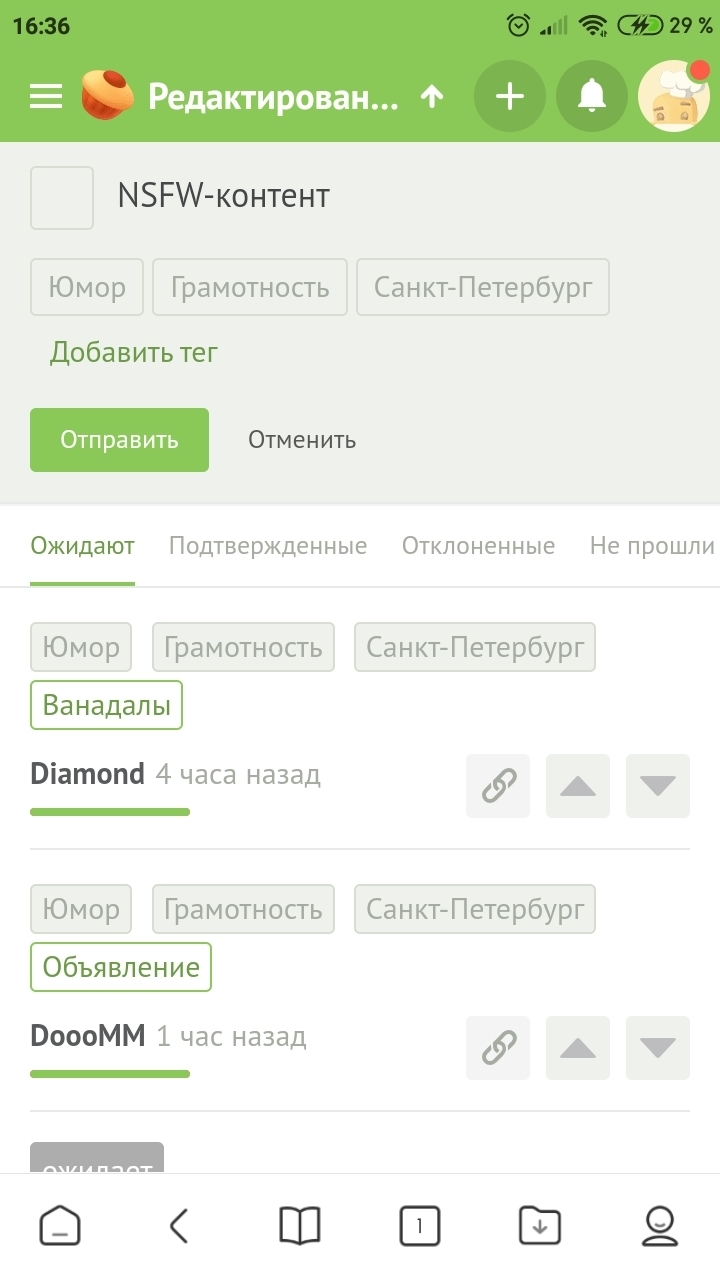Copy link of Diamond's edit
Screen dimensions: 720x1280
tap(498, 786)
